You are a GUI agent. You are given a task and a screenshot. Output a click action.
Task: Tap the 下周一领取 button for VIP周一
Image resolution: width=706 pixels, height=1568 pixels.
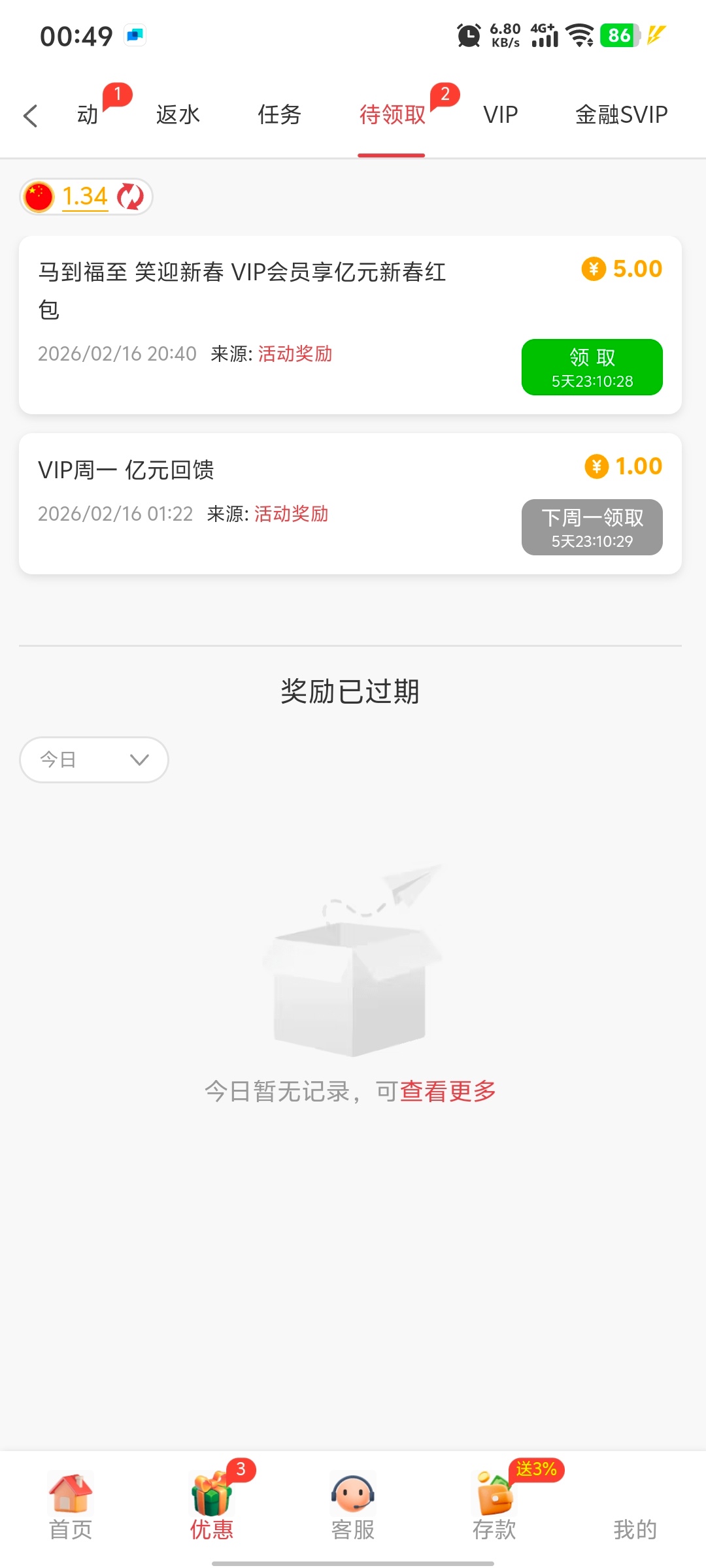point(592,527)
